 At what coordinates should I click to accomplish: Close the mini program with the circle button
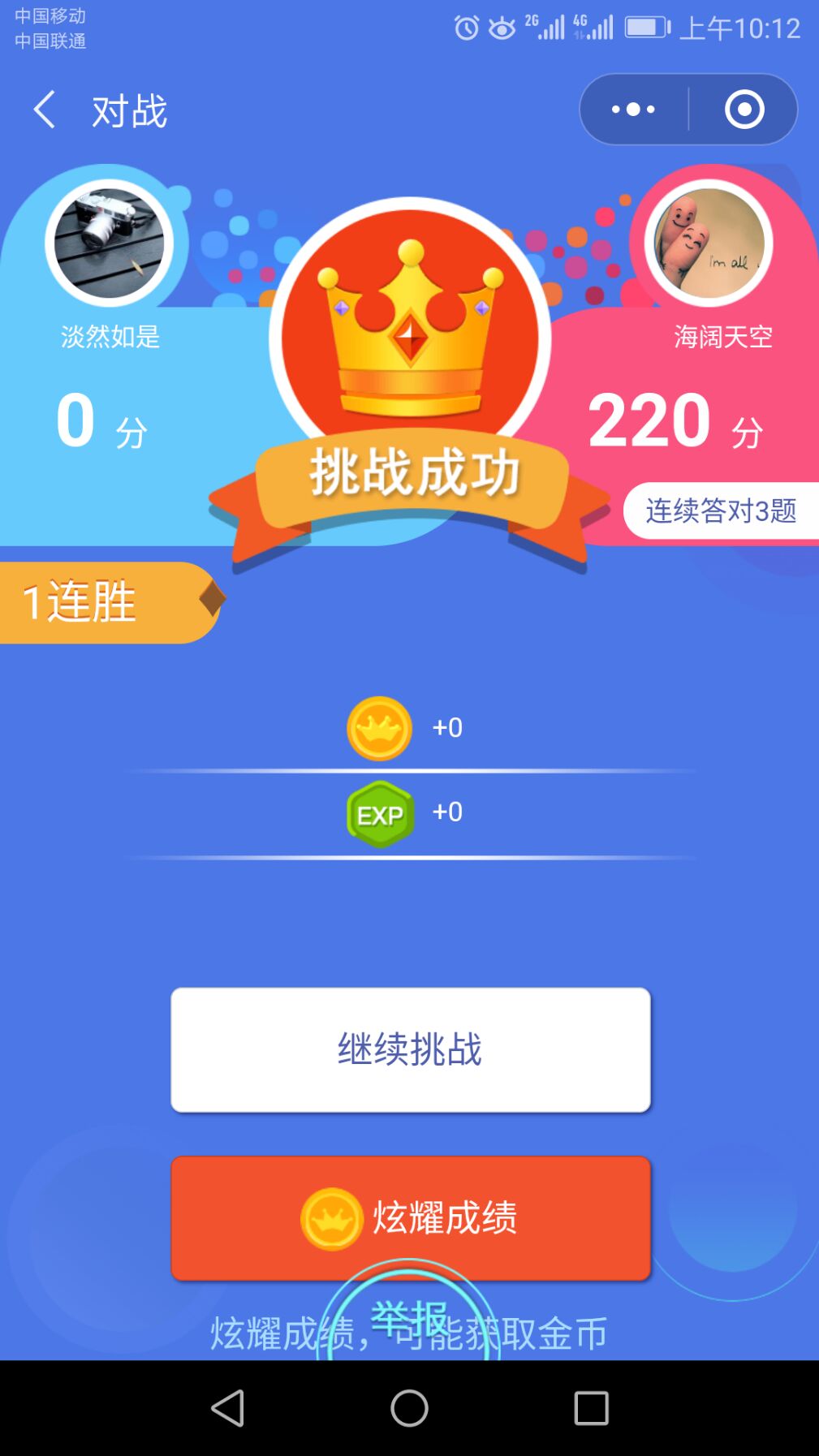(744, 110)
